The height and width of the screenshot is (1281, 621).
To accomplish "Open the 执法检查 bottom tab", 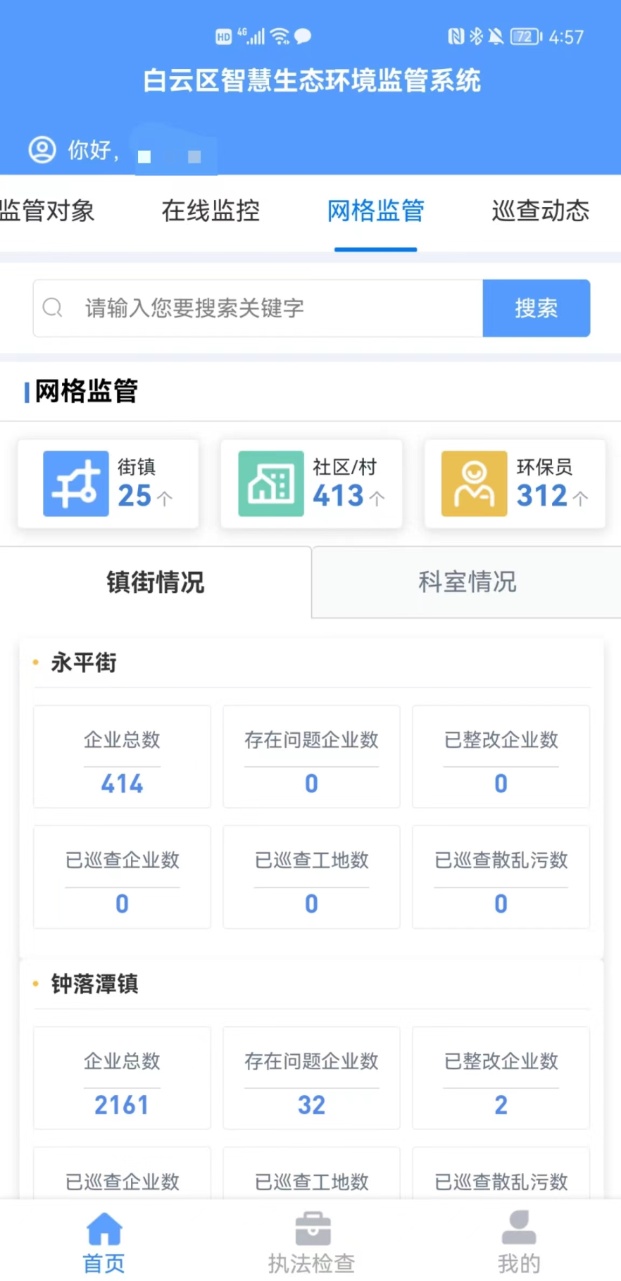I will (311, 1243).
